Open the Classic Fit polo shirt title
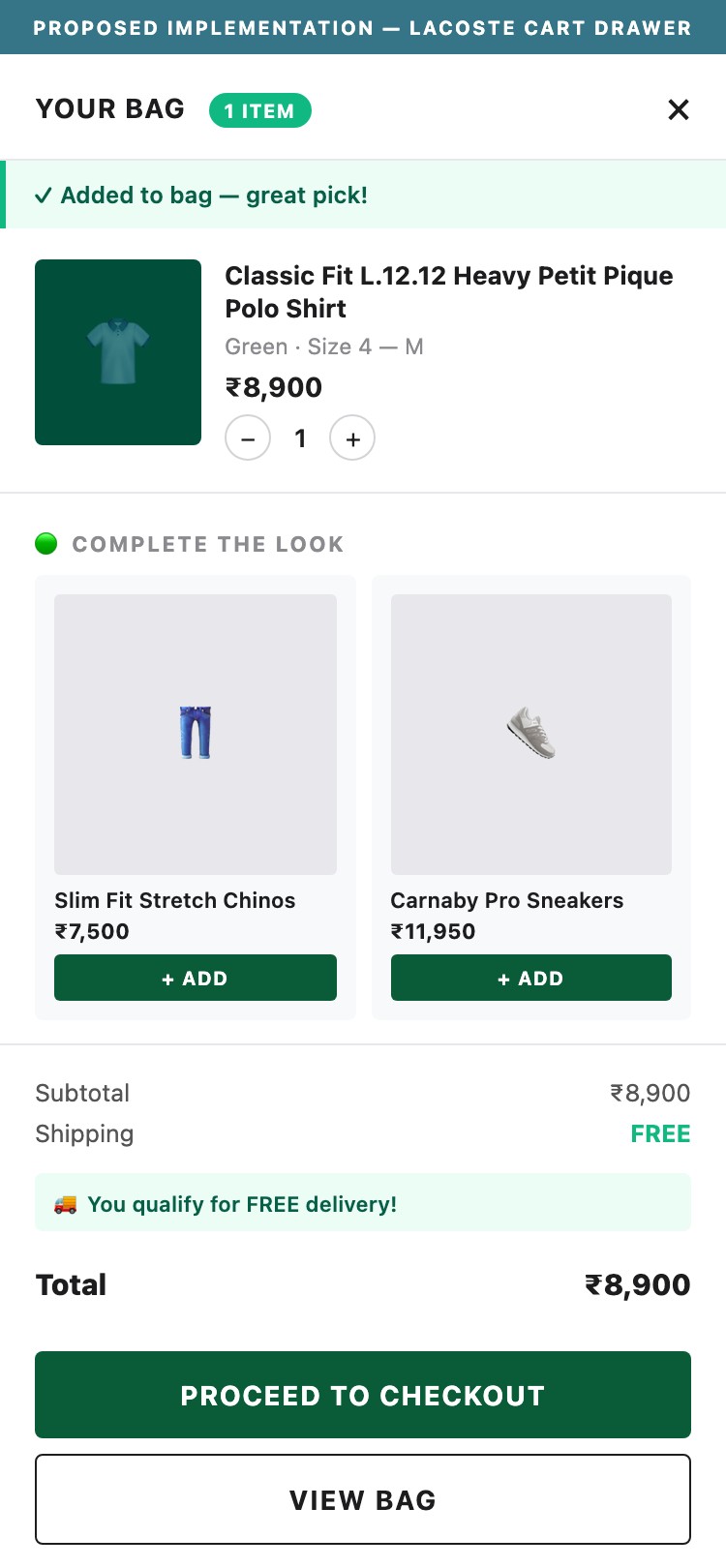This screenshot has height=1568, width=726. pos(448,292)
